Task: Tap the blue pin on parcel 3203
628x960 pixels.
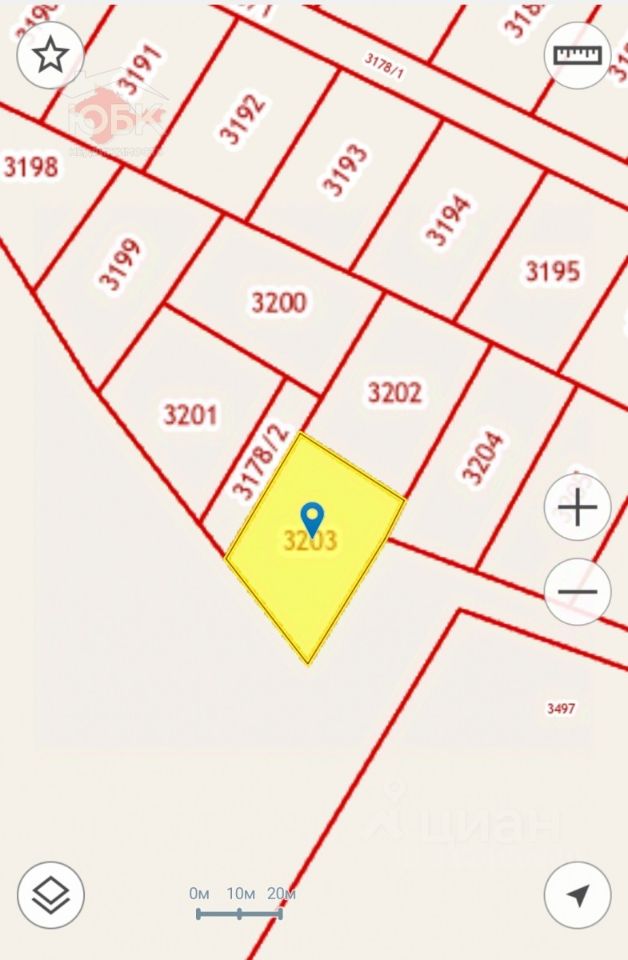Action: [x=312, y=518]
